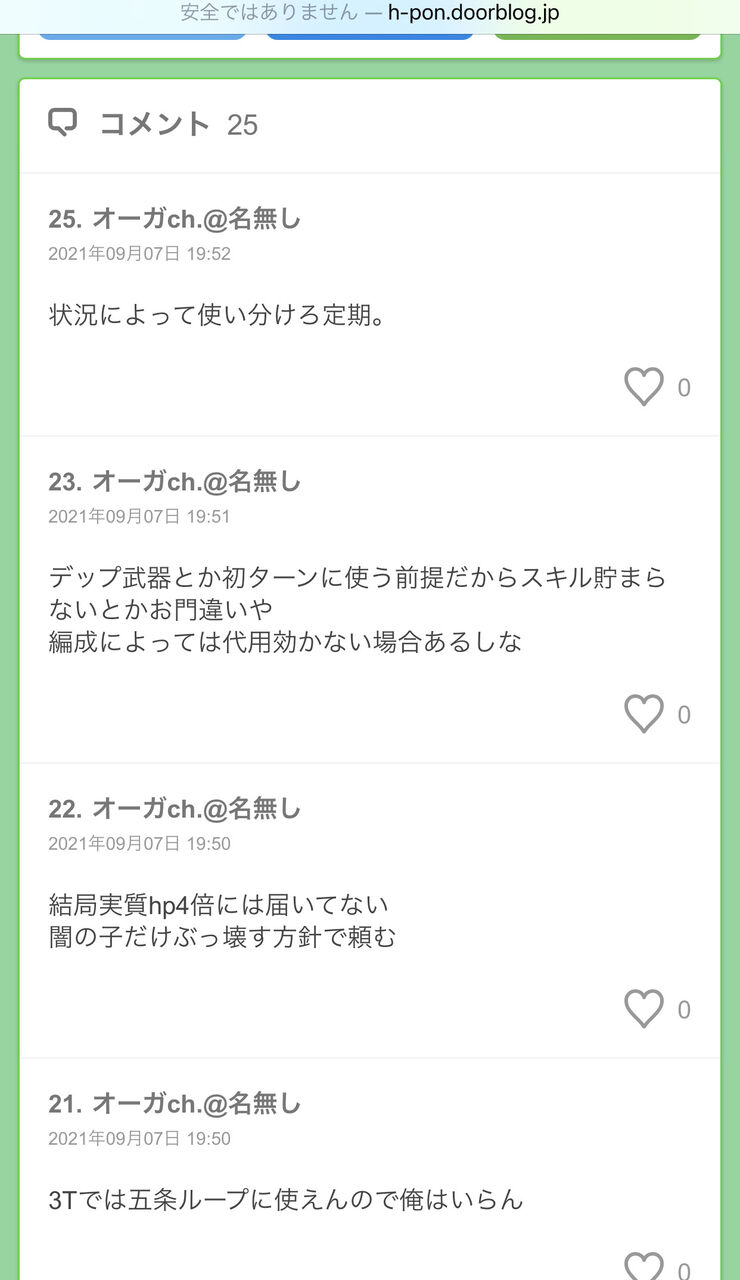The width and height of the screenshot is (740, 1280).
Task: Like comment 22 about 結局実質hp4倍
Action: click(644, 1009)
